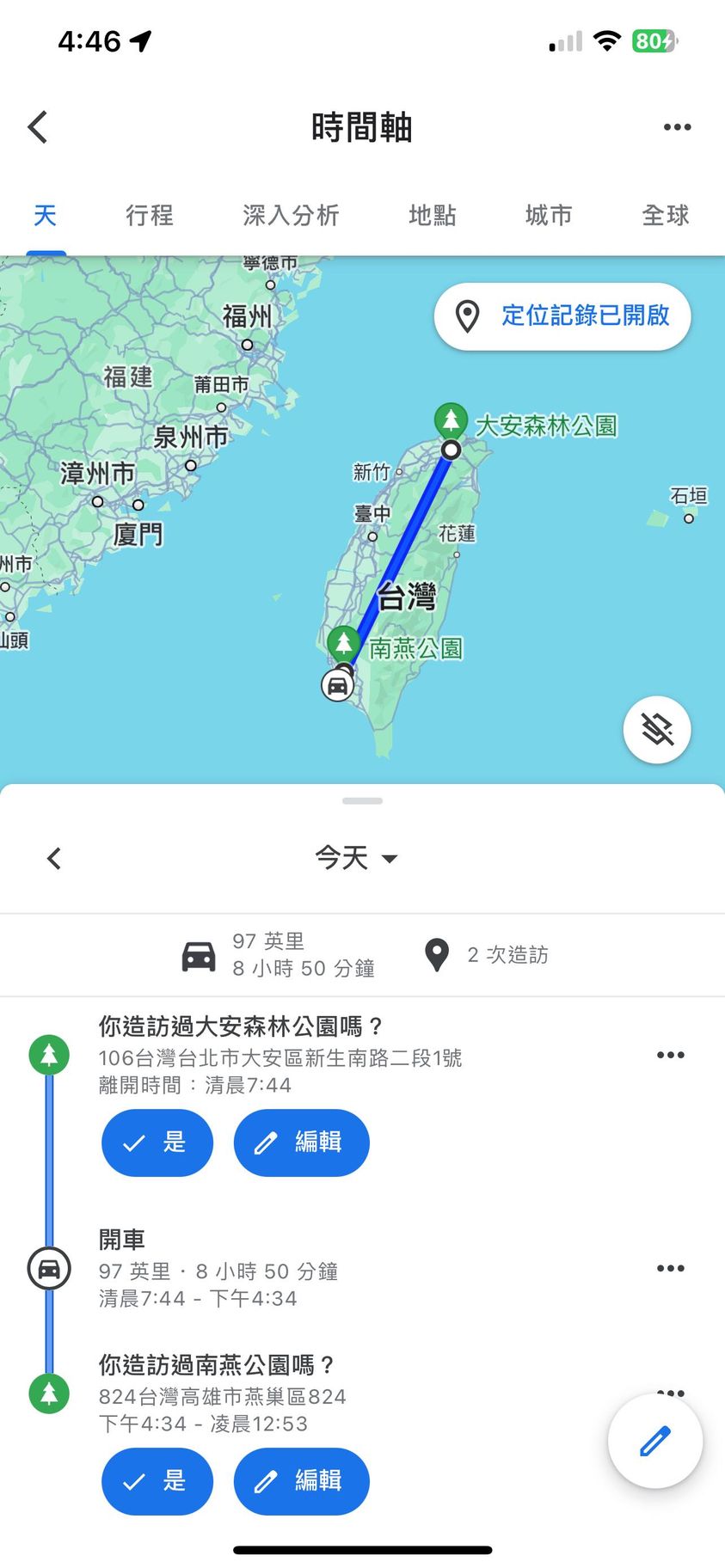Select the 城市 tab
Viewport: 725px width, 1568px height.
pos(549,215)
